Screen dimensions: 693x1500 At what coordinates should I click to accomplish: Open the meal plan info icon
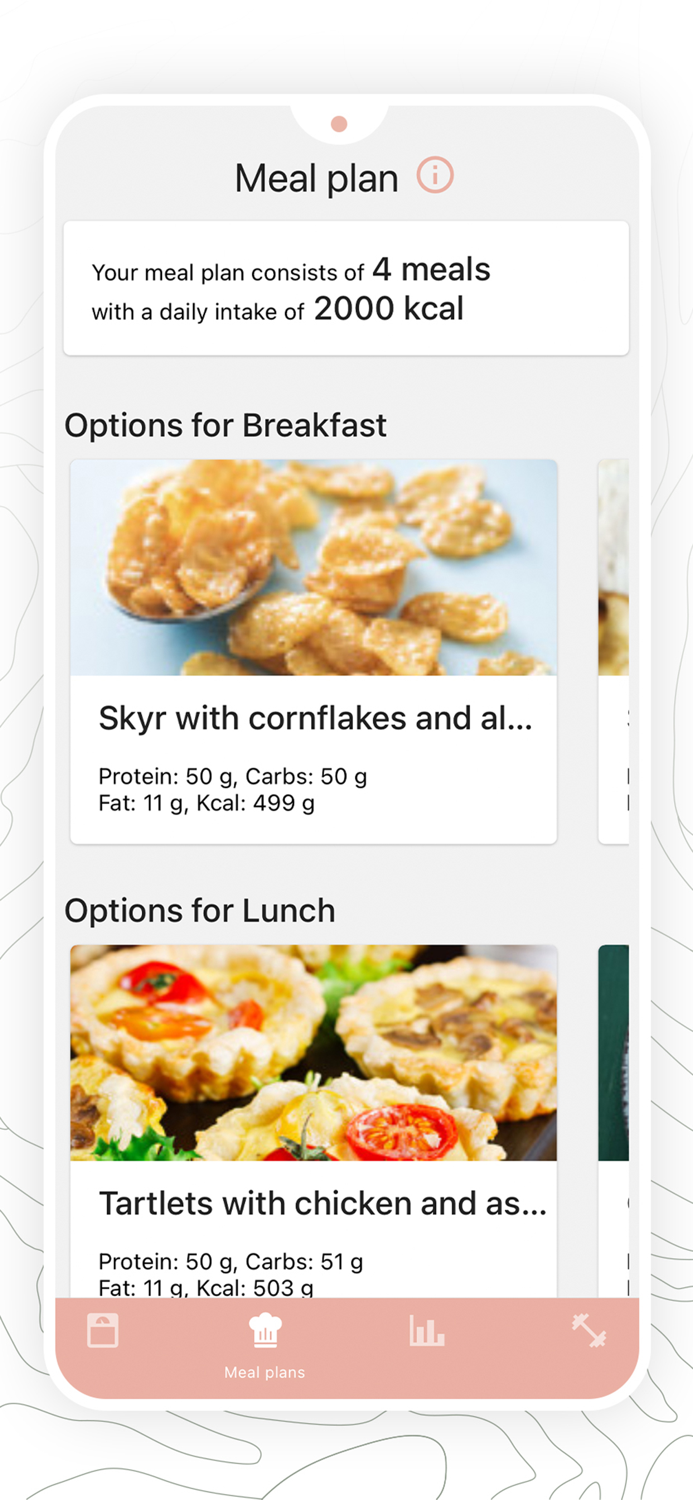[435, 176]
